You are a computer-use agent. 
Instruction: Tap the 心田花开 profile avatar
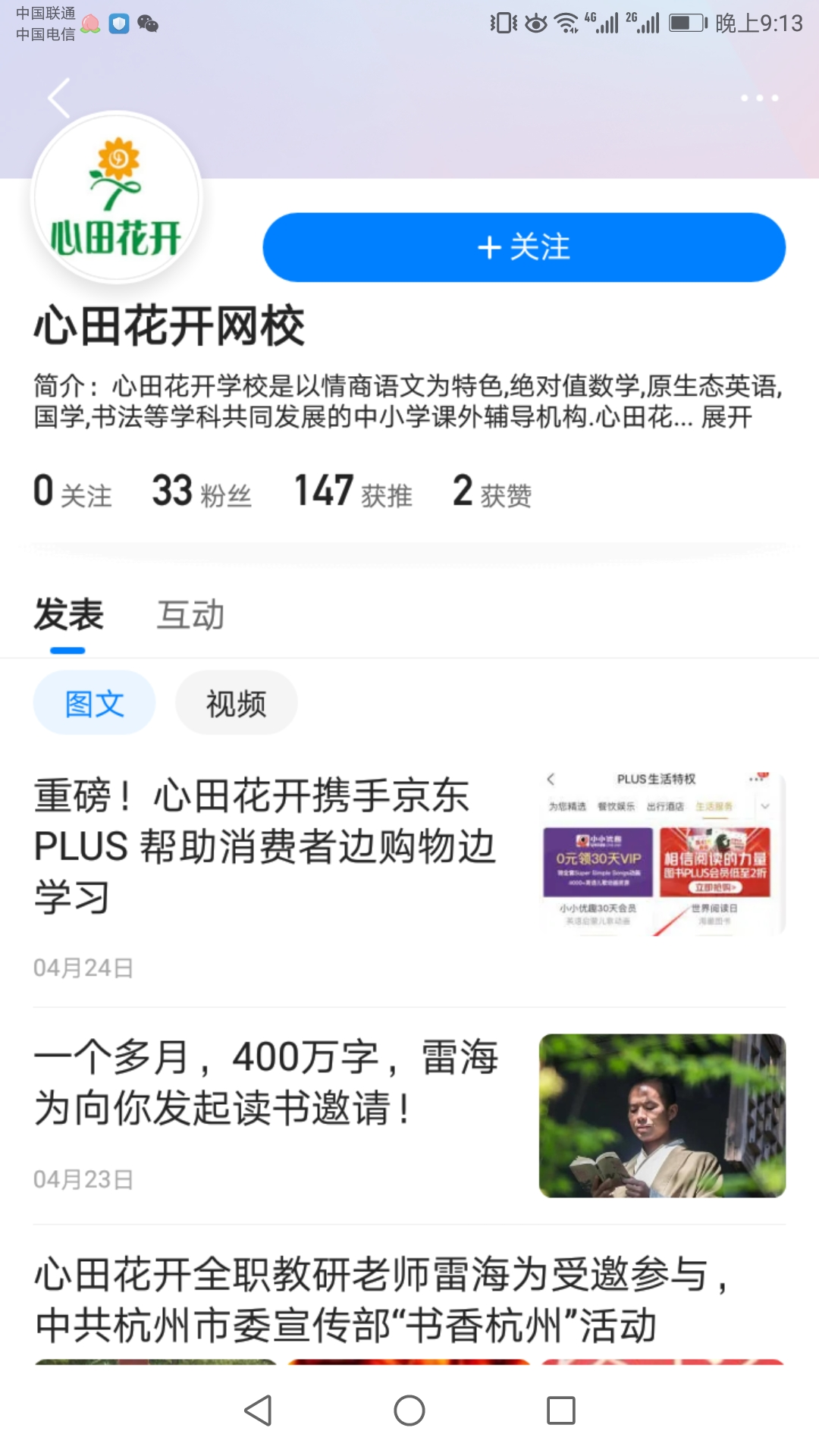(117, 197)
